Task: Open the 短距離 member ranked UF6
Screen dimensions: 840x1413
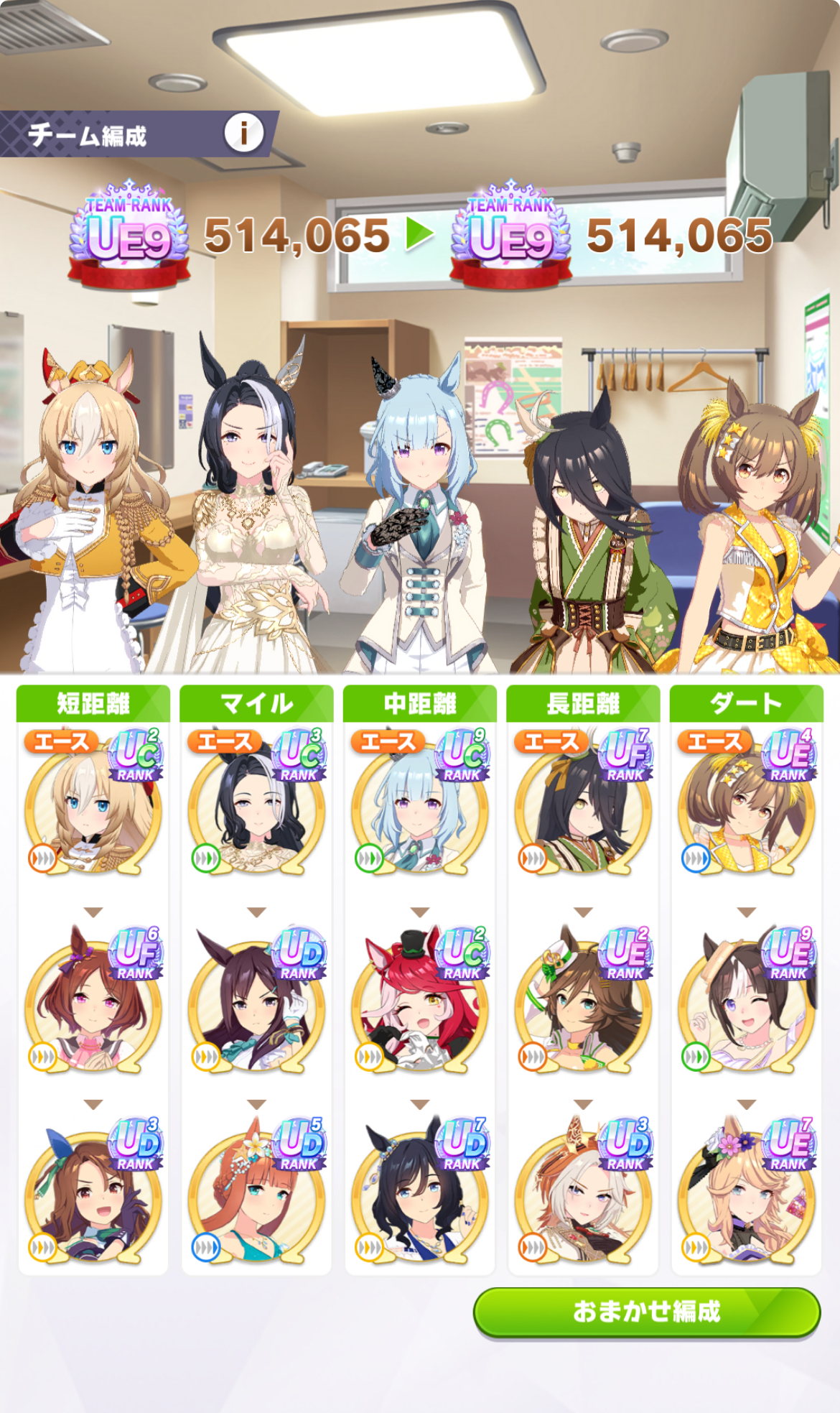Action: [x=93, y=1001]
